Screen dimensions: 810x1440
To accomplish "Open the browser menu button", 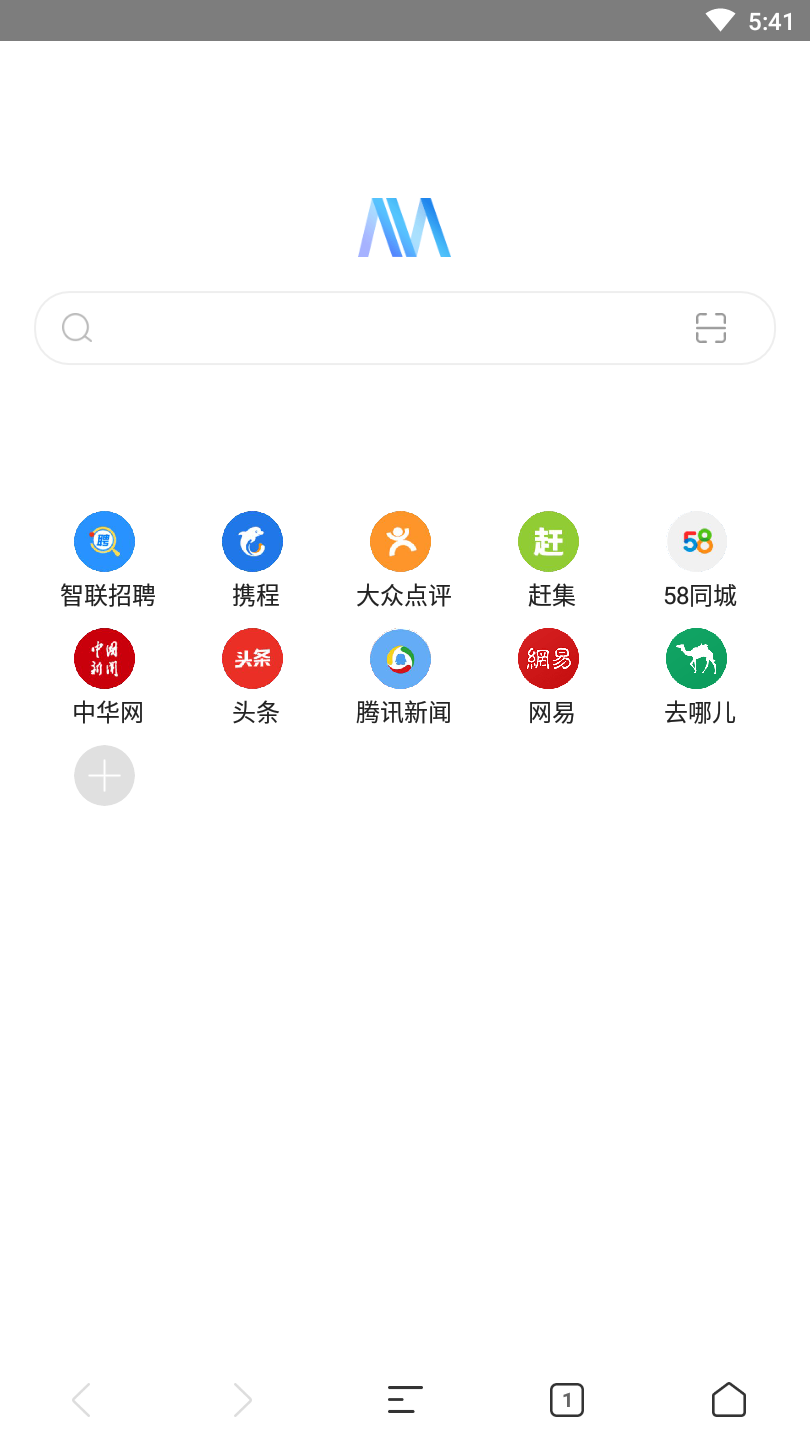I will click(x=405, y=1400).
